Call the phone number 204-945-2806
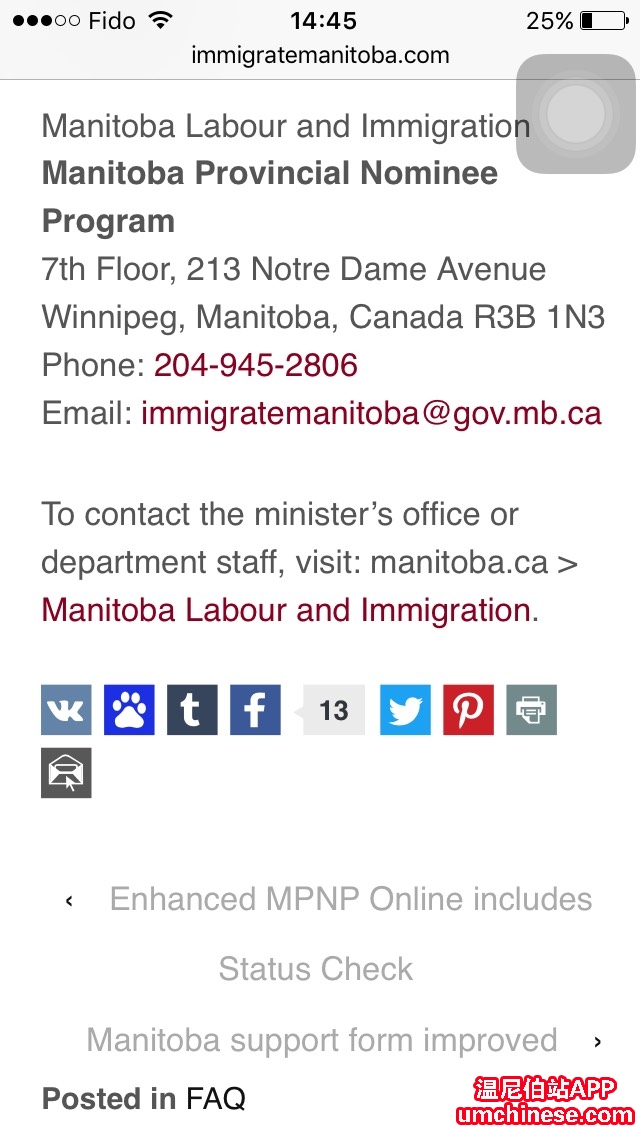The width and height of the screenshot is (640, 1136). click(255, 365)
